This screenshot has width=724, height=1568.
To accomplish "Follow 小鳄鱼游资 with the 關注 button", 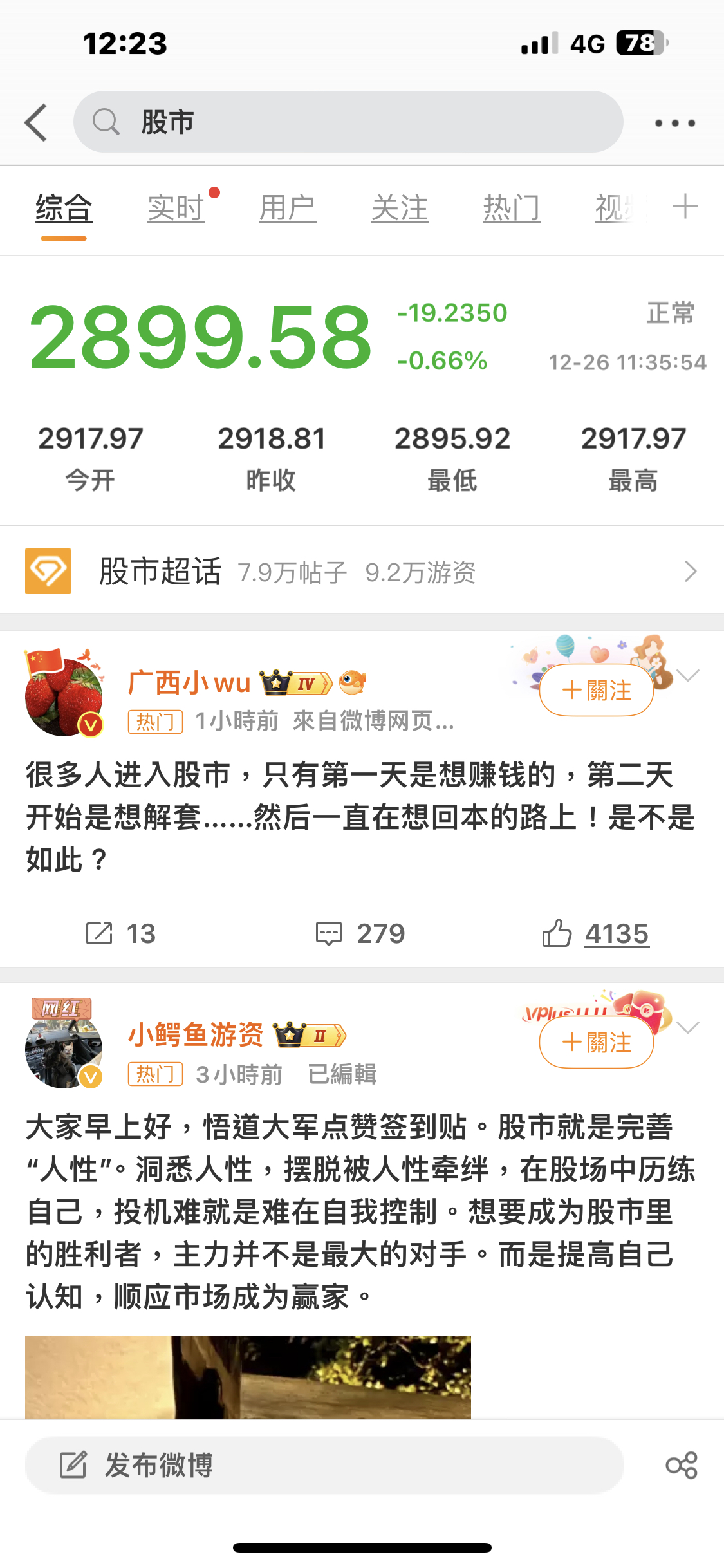I will (x=596, y=1042).
